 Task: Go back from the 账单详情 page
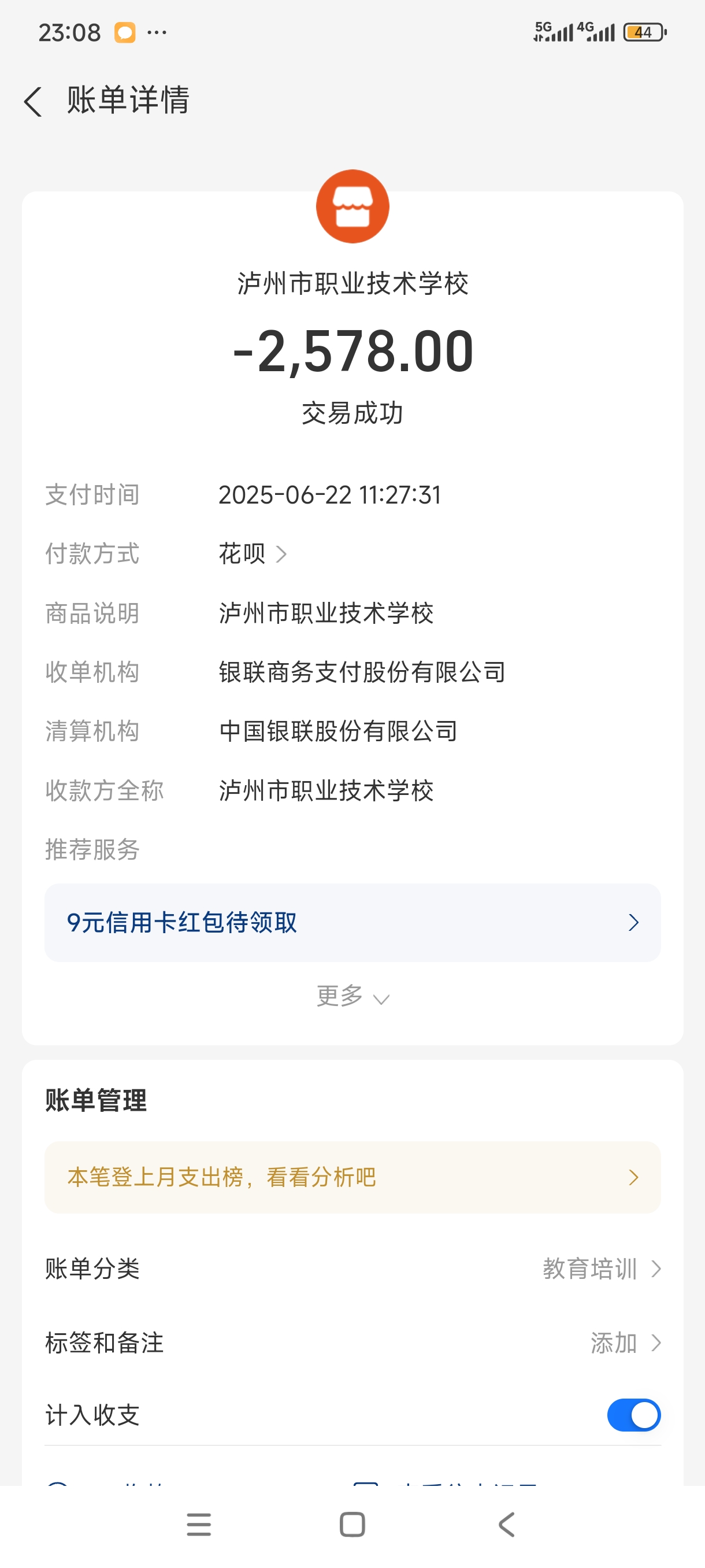coord(33,101)
